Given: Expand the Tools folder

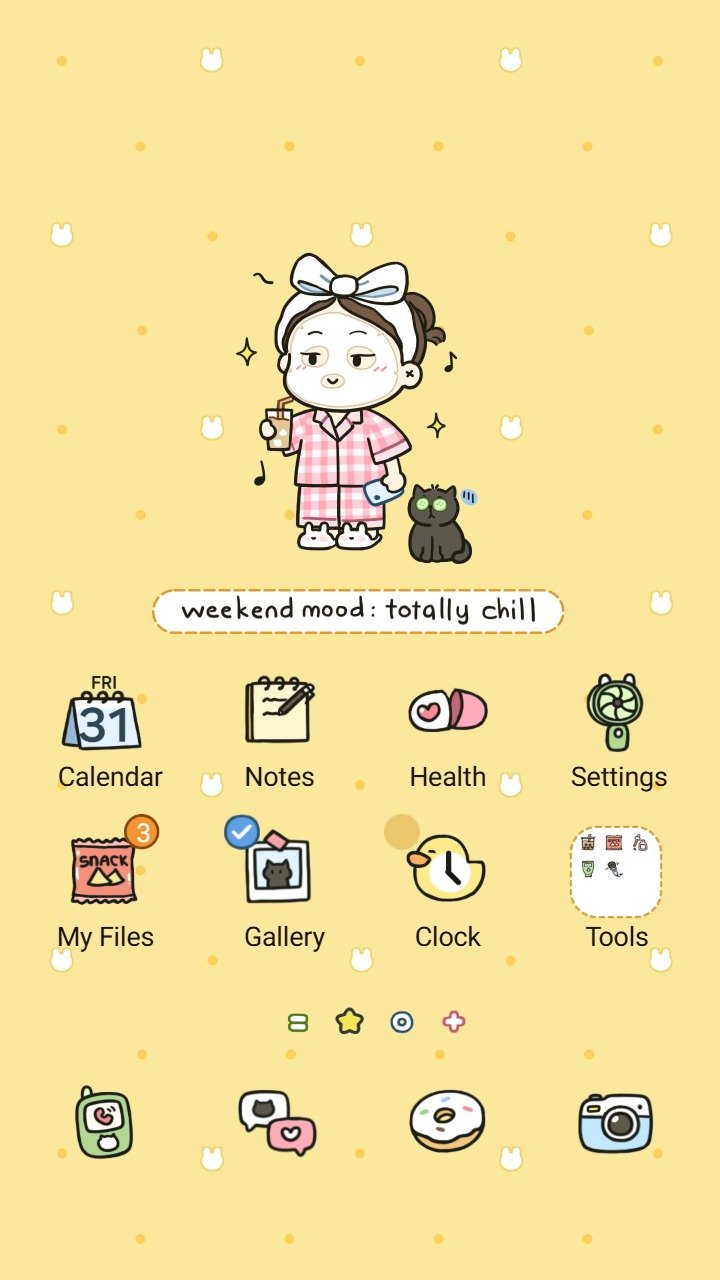Looking at the screenshot, I should point(616,871).
